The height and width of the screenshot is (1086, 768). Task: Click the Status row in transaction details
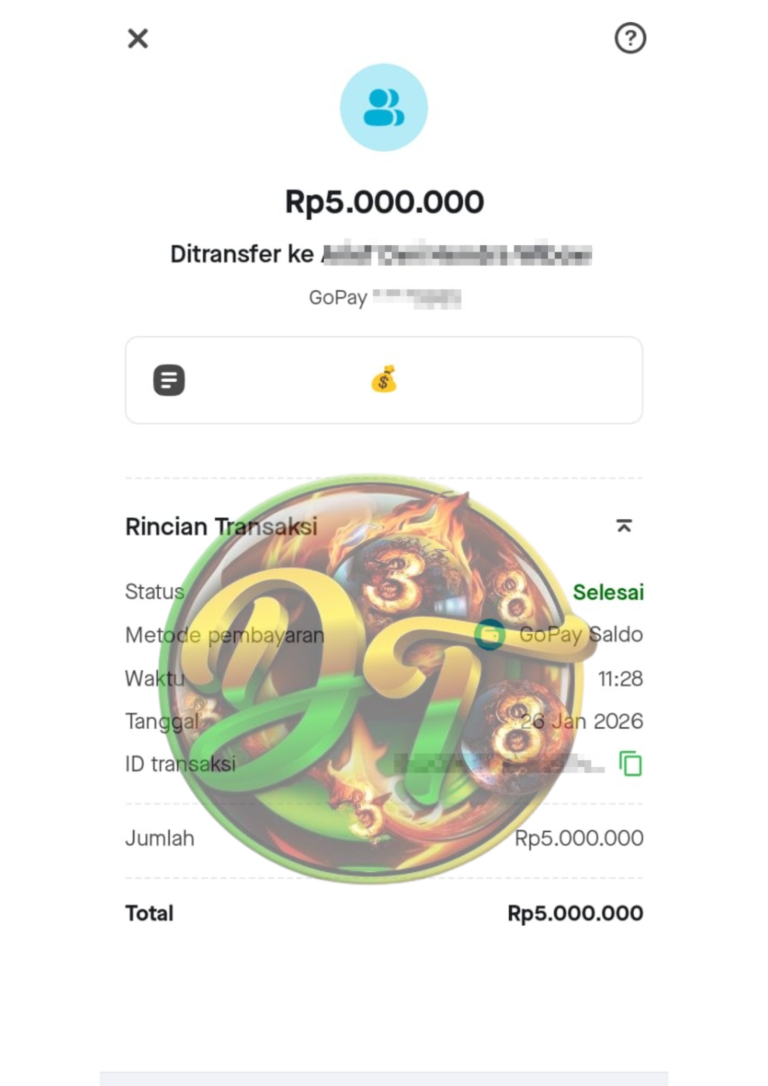(154, 591)
